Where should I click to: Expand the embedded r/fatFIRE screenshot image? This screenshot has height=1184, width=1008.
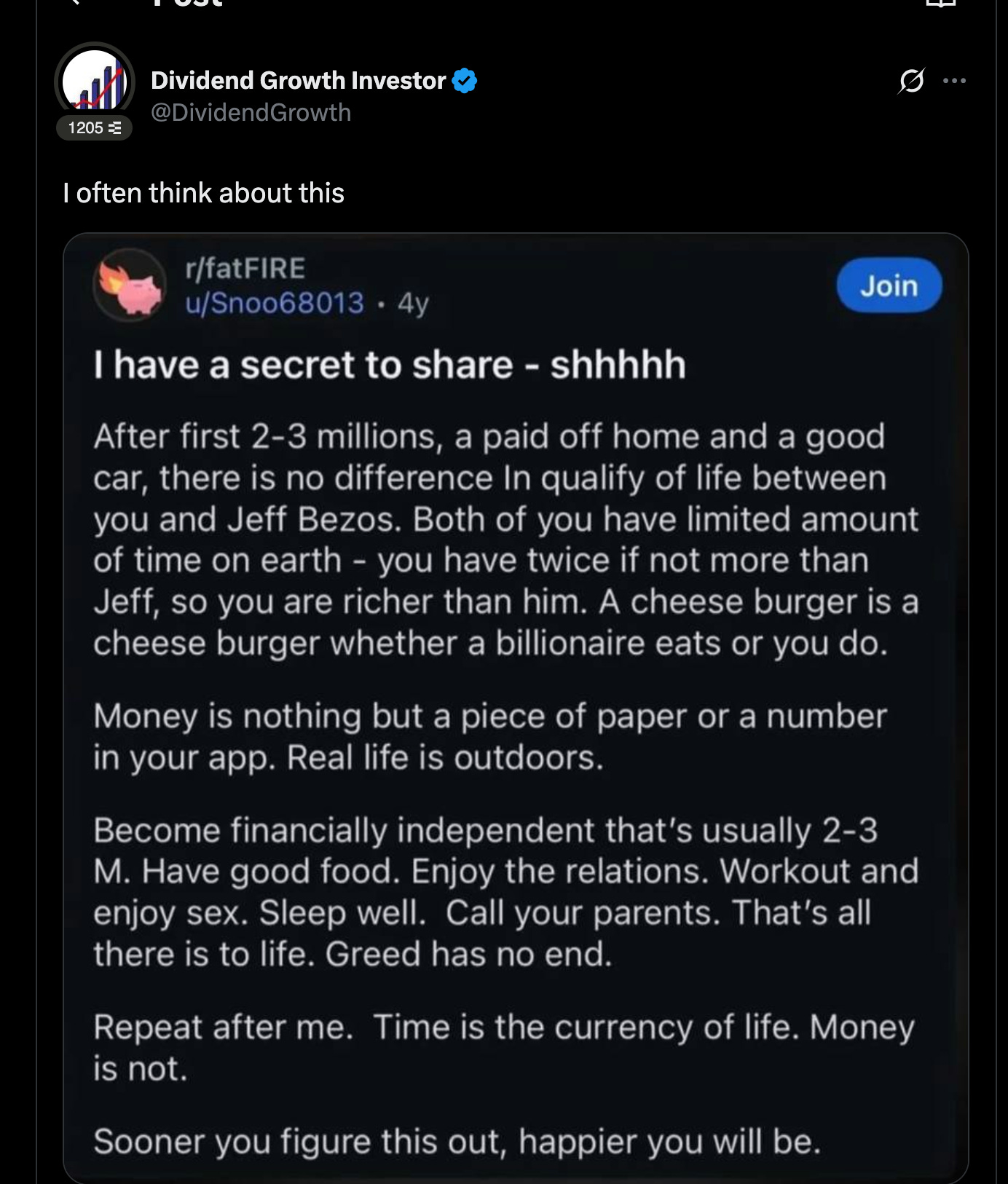coord(516,708)
